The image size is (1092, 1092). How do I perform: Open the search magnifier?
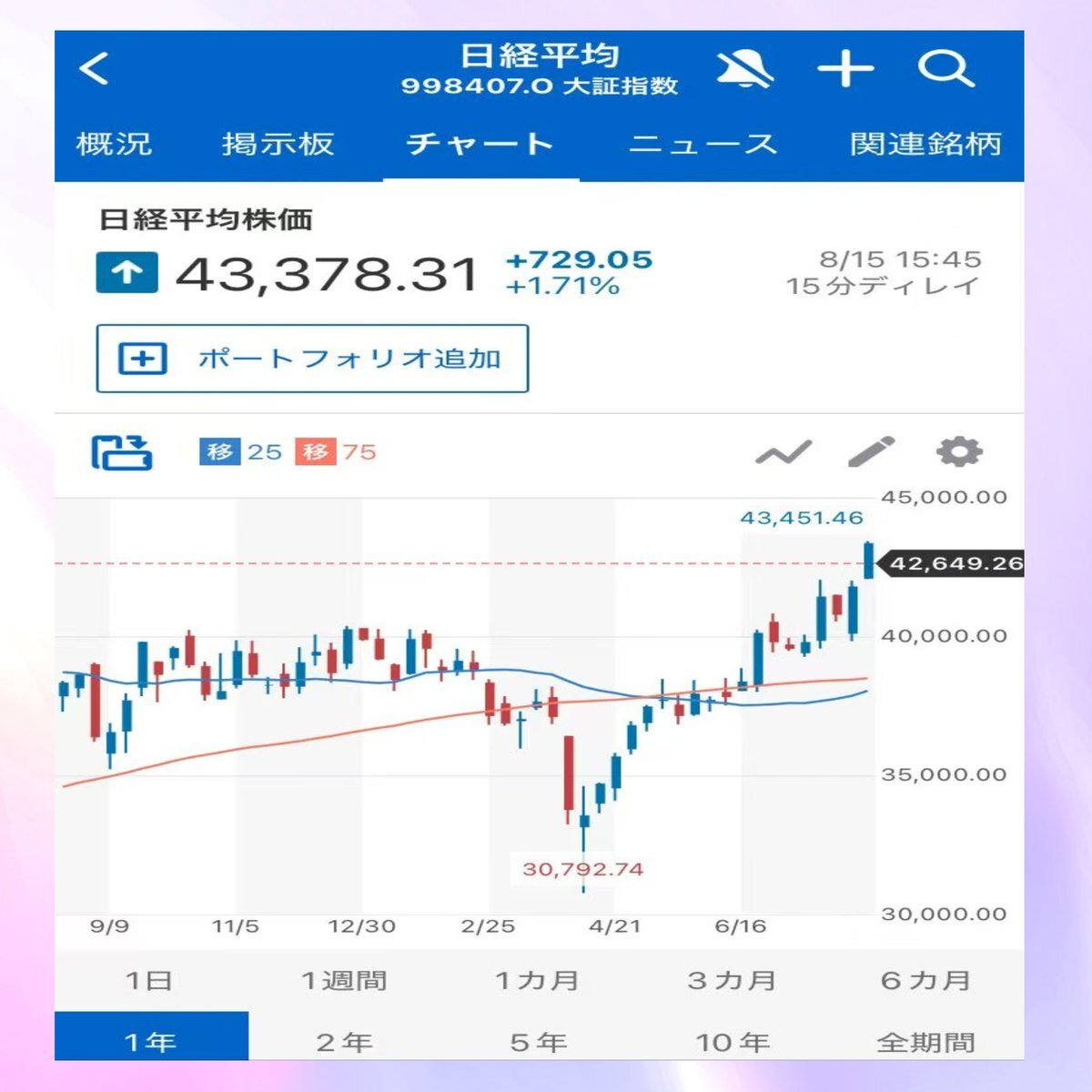pos(945,69)
